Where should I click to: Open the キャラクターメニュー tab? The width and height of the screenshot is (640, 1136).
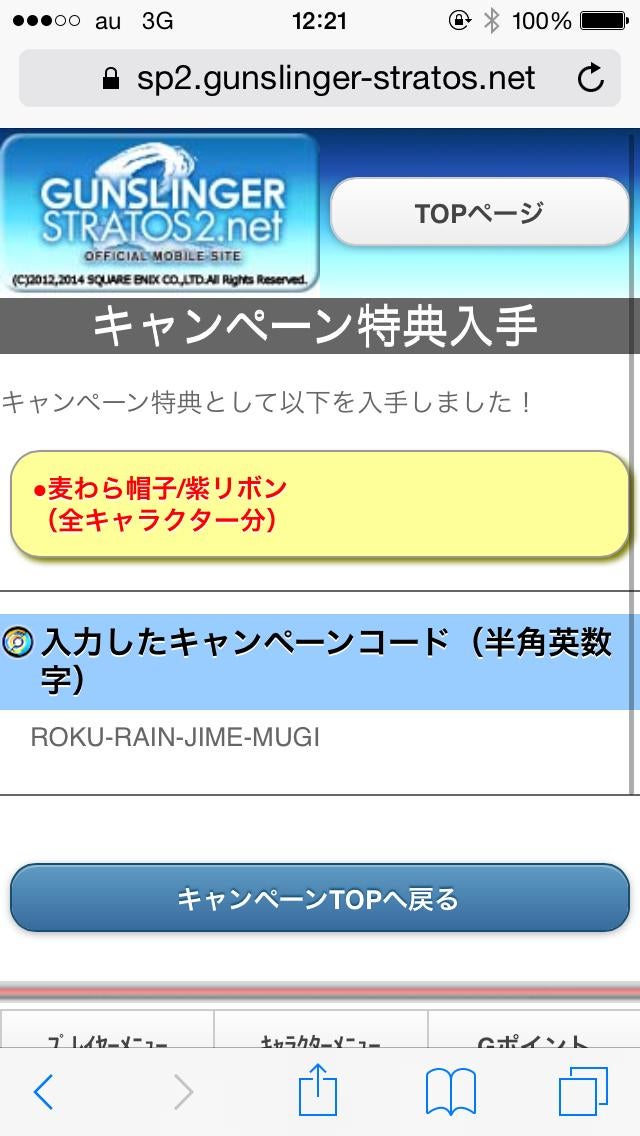tap(320, 1035)
